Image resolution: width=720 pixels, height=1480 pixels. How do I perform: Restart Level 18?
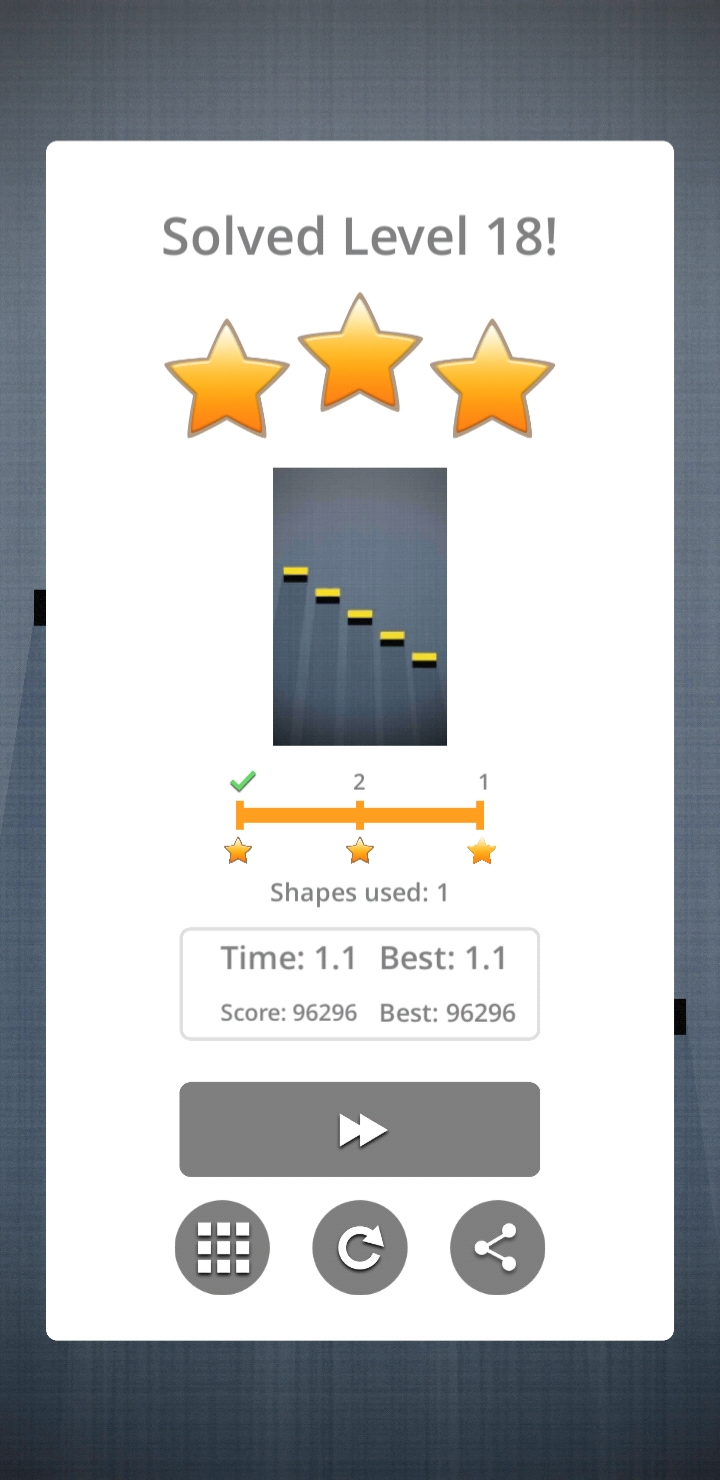360,1247
